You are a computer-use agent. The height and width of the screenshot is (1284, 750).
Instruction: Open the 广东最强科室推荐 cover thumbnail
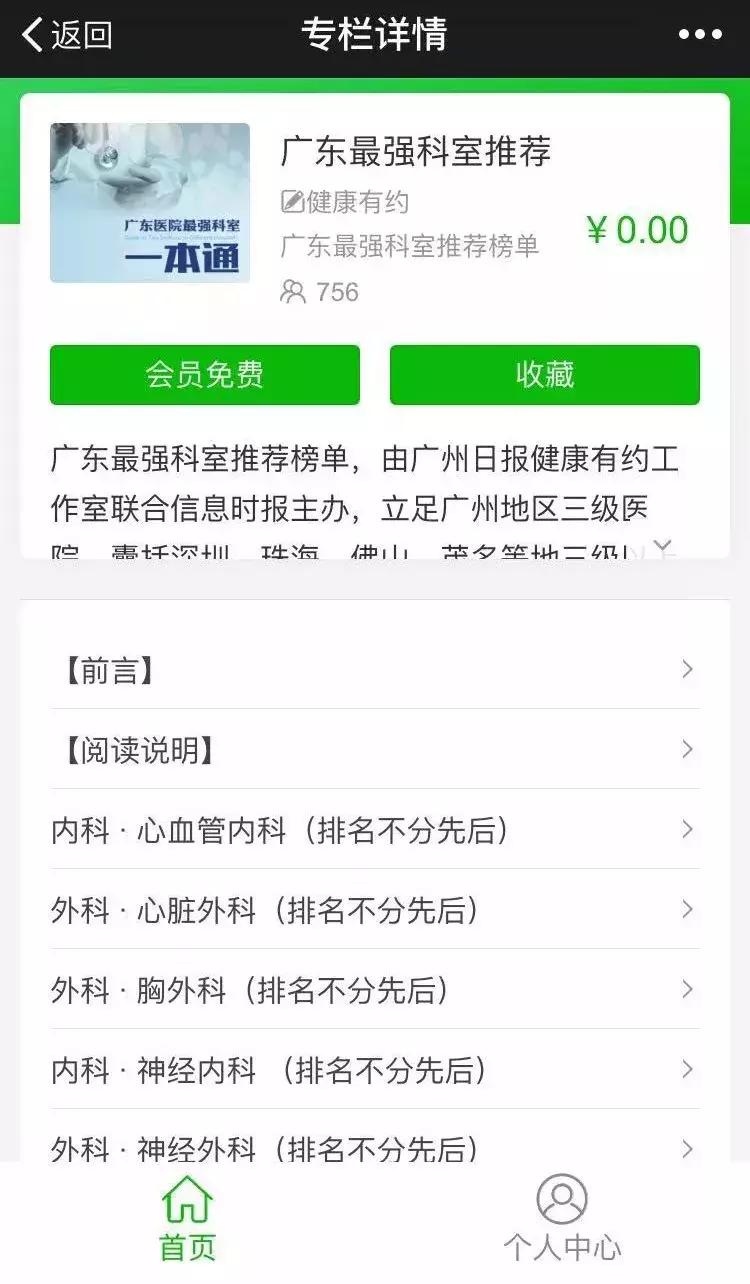[150, 203]
